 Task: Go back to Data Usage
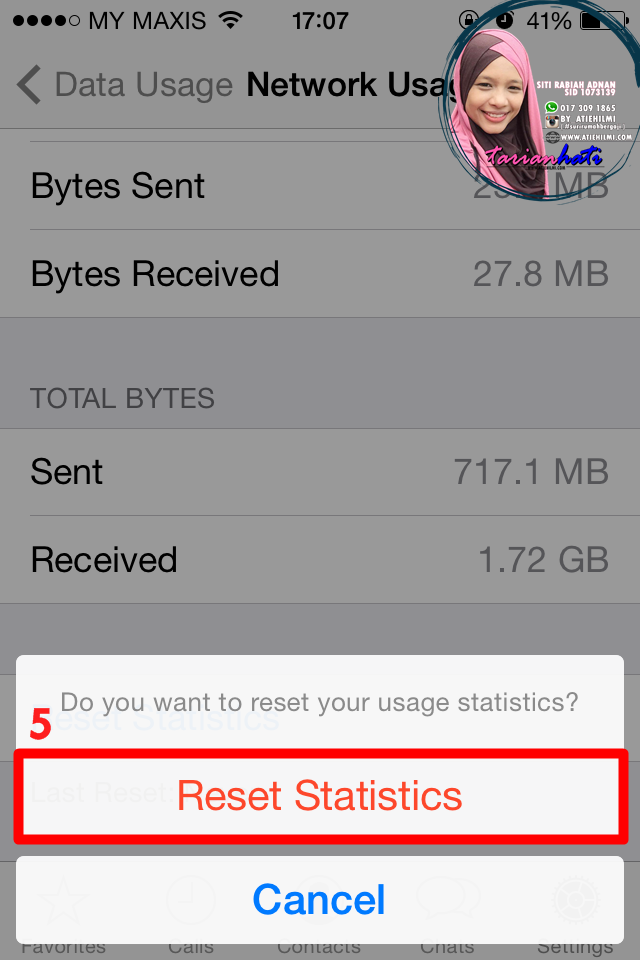coord(125,85)
